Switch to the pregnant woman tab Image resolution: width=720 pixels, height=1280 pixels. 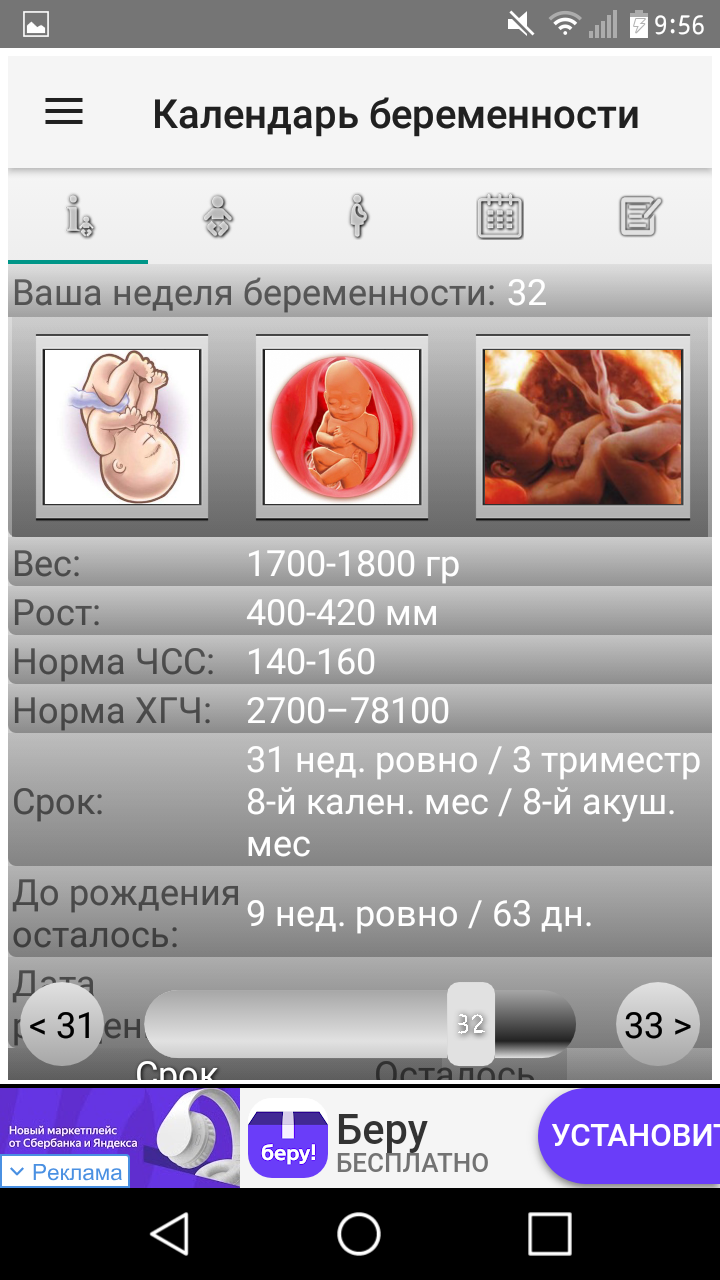click(359, 216)
